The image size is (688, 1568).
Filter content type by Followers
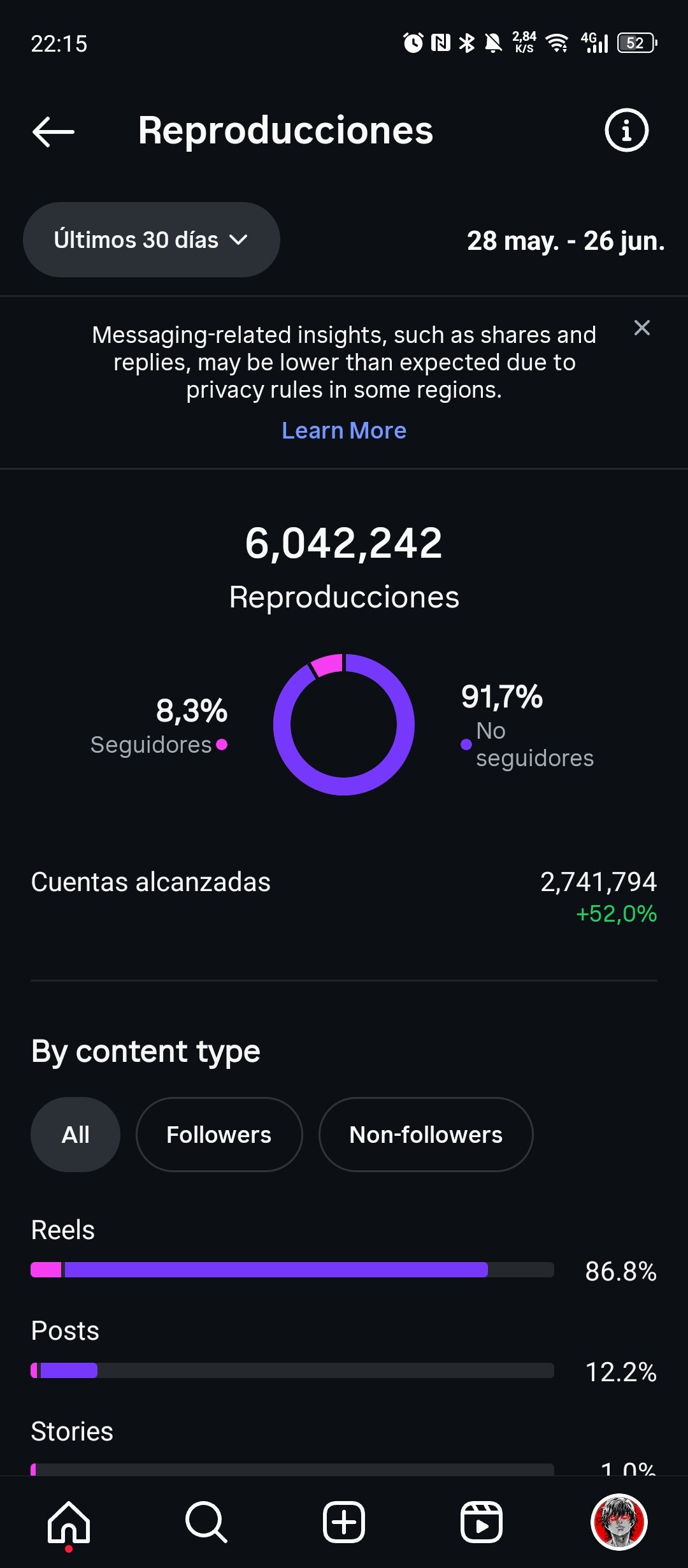[219, 1135]
